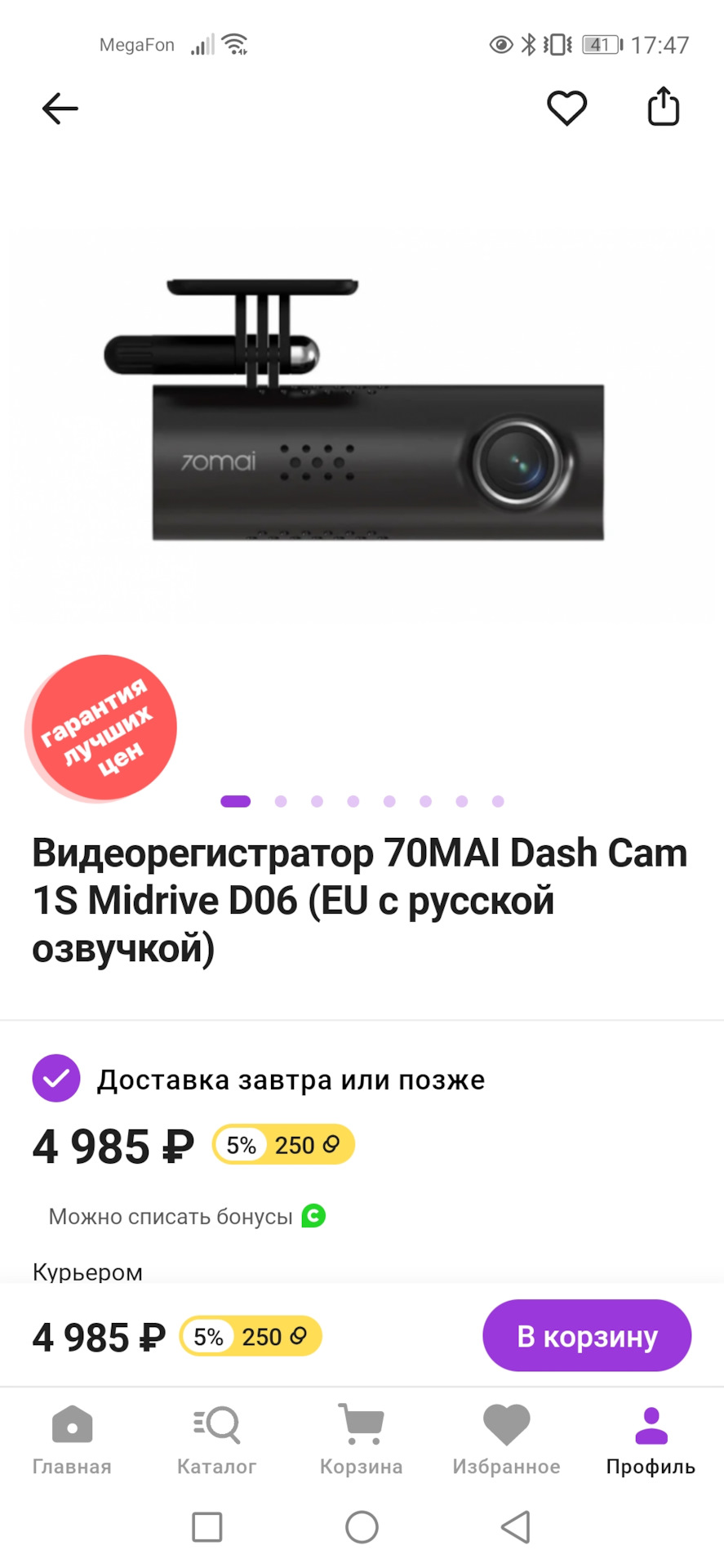724x1568 pixels.
Task: Switch to the Избранное tab
Action: 506,1441
